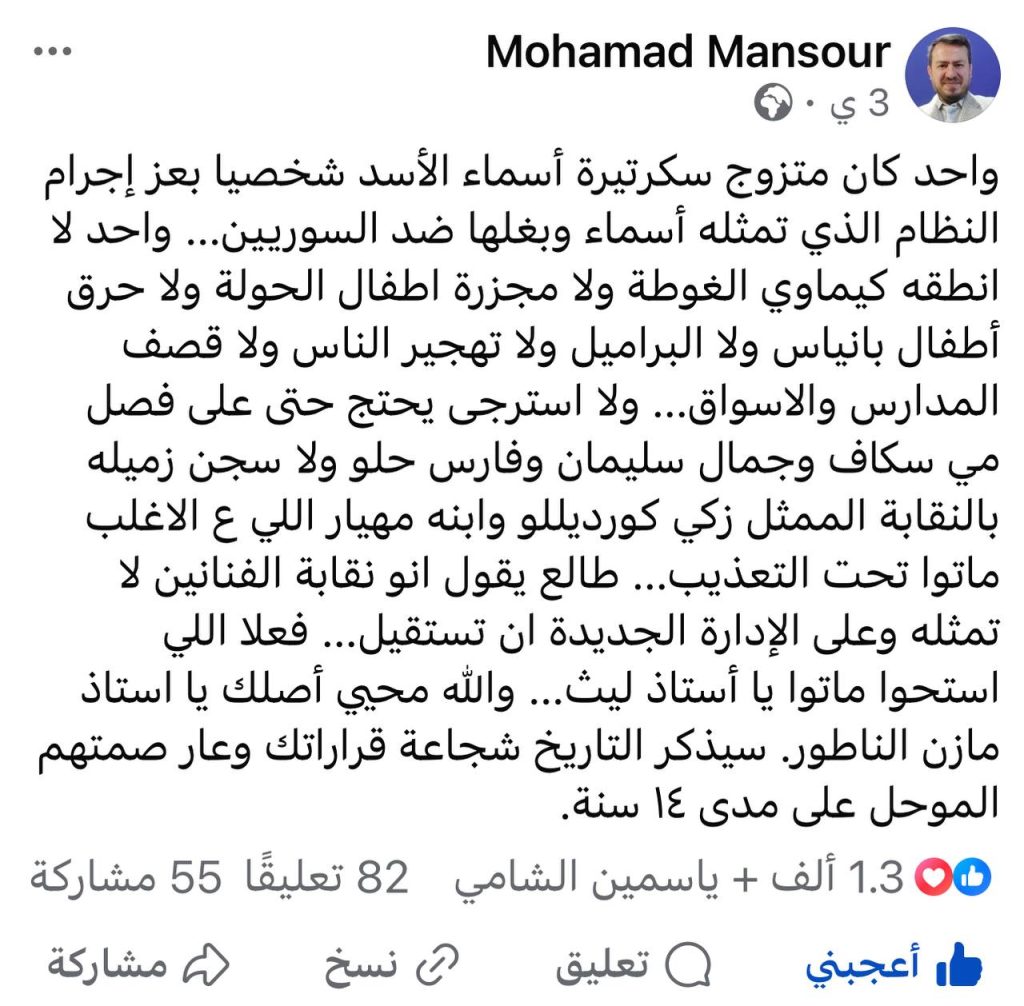This screenshot has width=1024, height=1006.
Task: Open Mohamad Mansour's profile name link
Action: pyautogui.click(x=688, y=53)
